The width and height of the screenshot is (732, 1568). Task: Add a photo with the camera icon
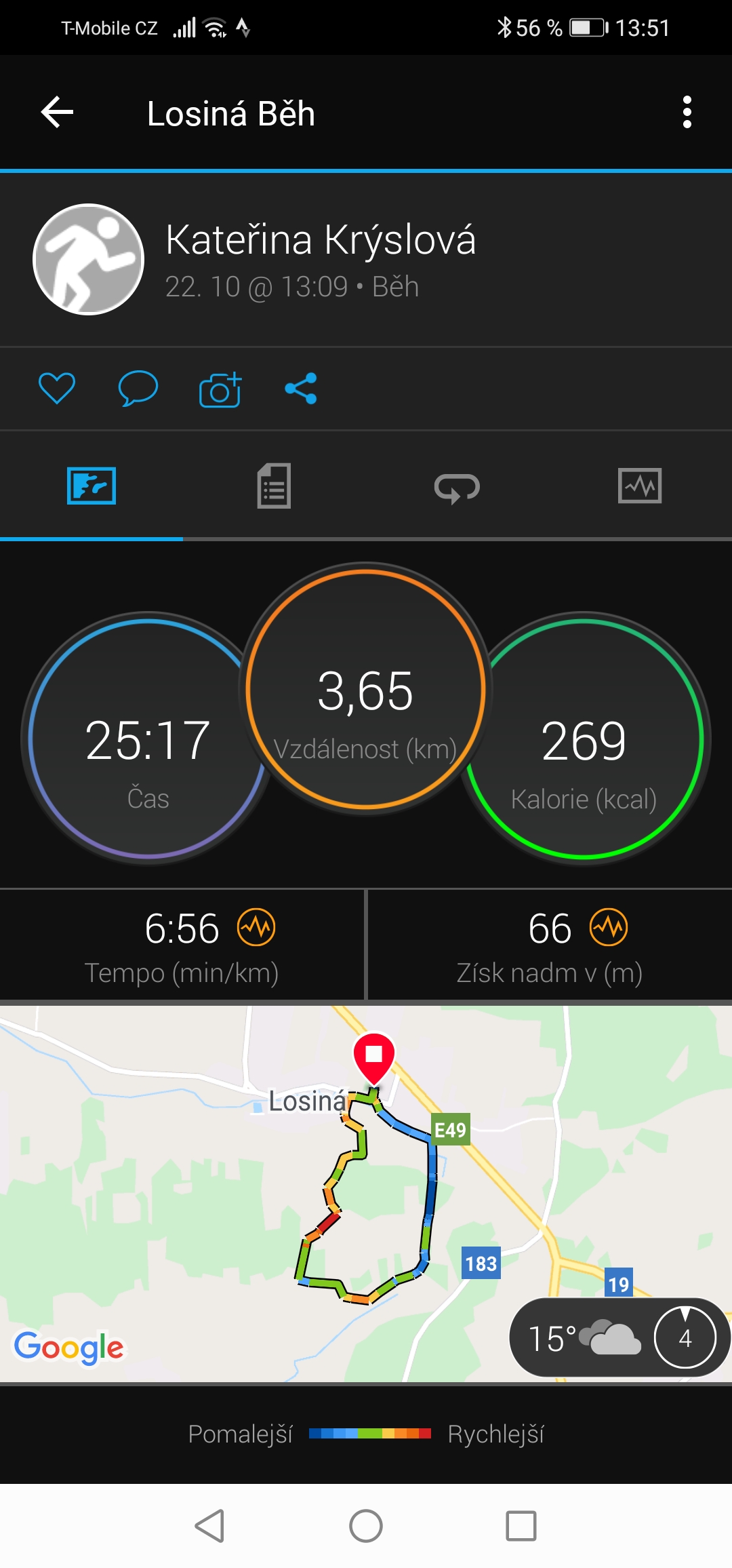click(220, 389)
